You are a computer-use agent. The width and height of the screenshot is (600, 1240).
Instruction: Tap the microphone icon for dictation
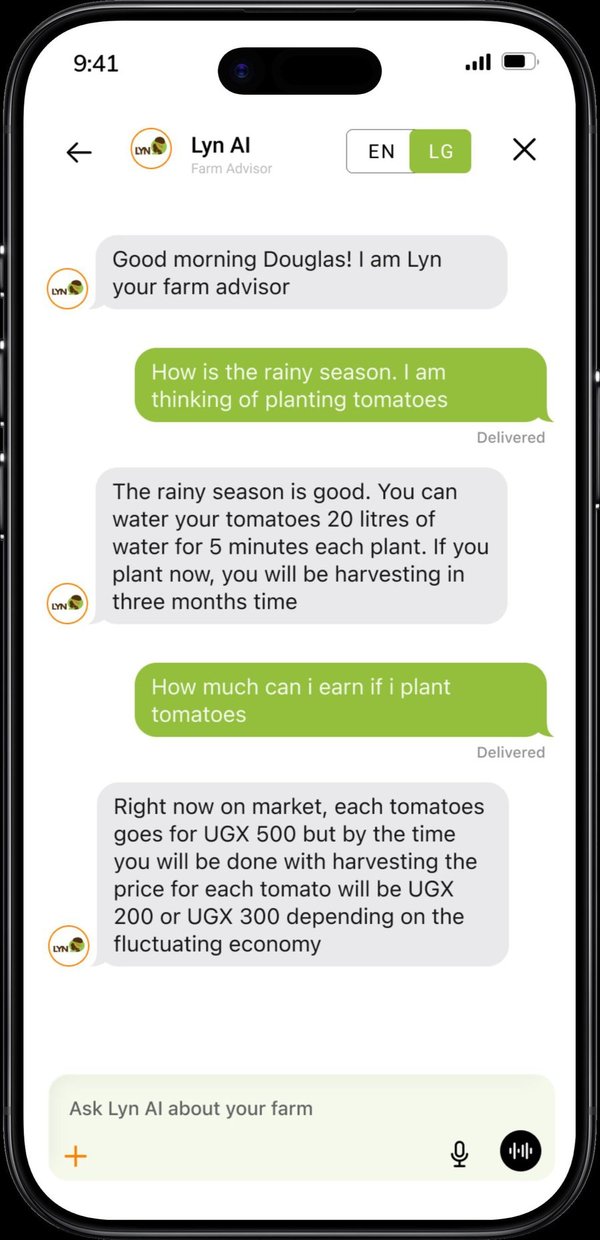click(459, 1154)
